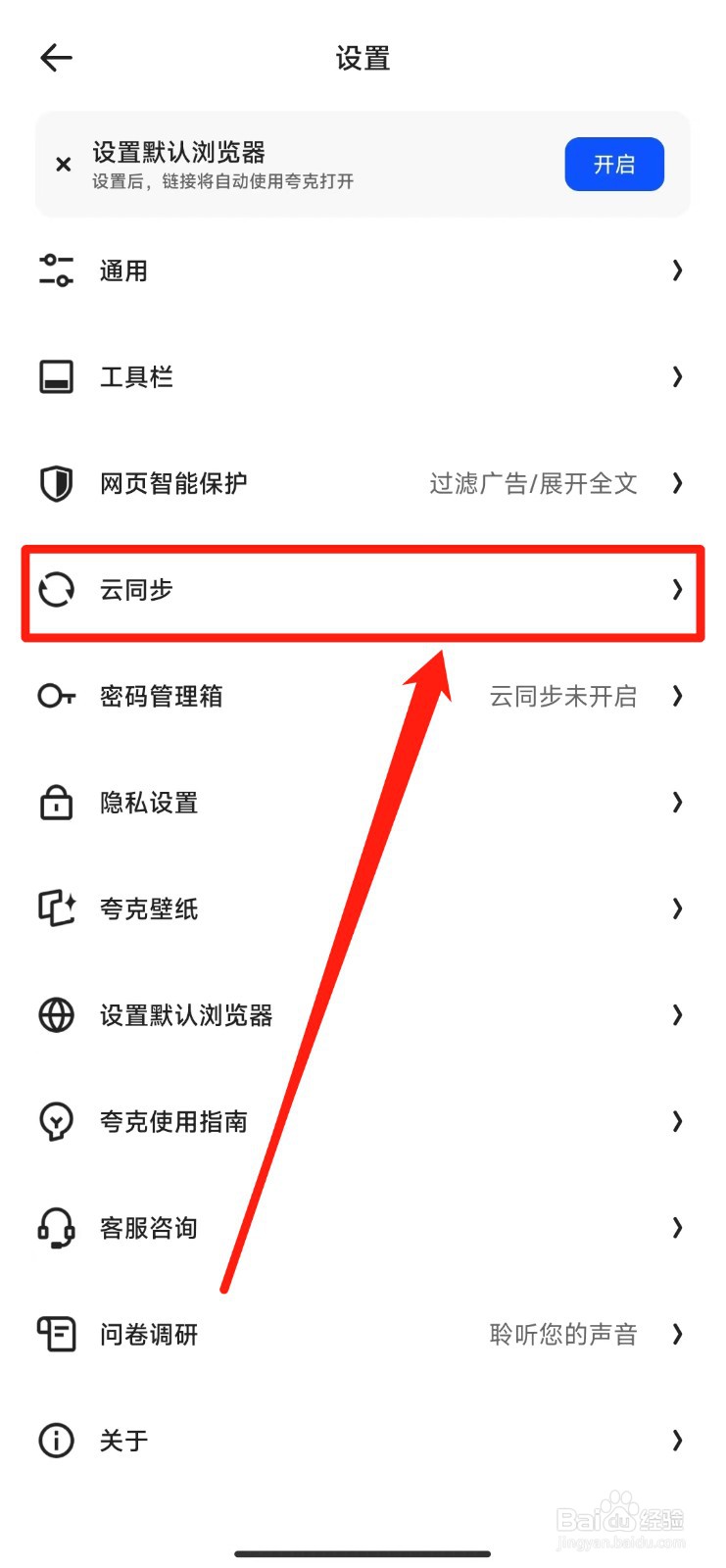The width and height of the screenshot is (726, 1568).
Task: Open the 夸克使用指南 guide entry
Action: tap(173, 1121)
